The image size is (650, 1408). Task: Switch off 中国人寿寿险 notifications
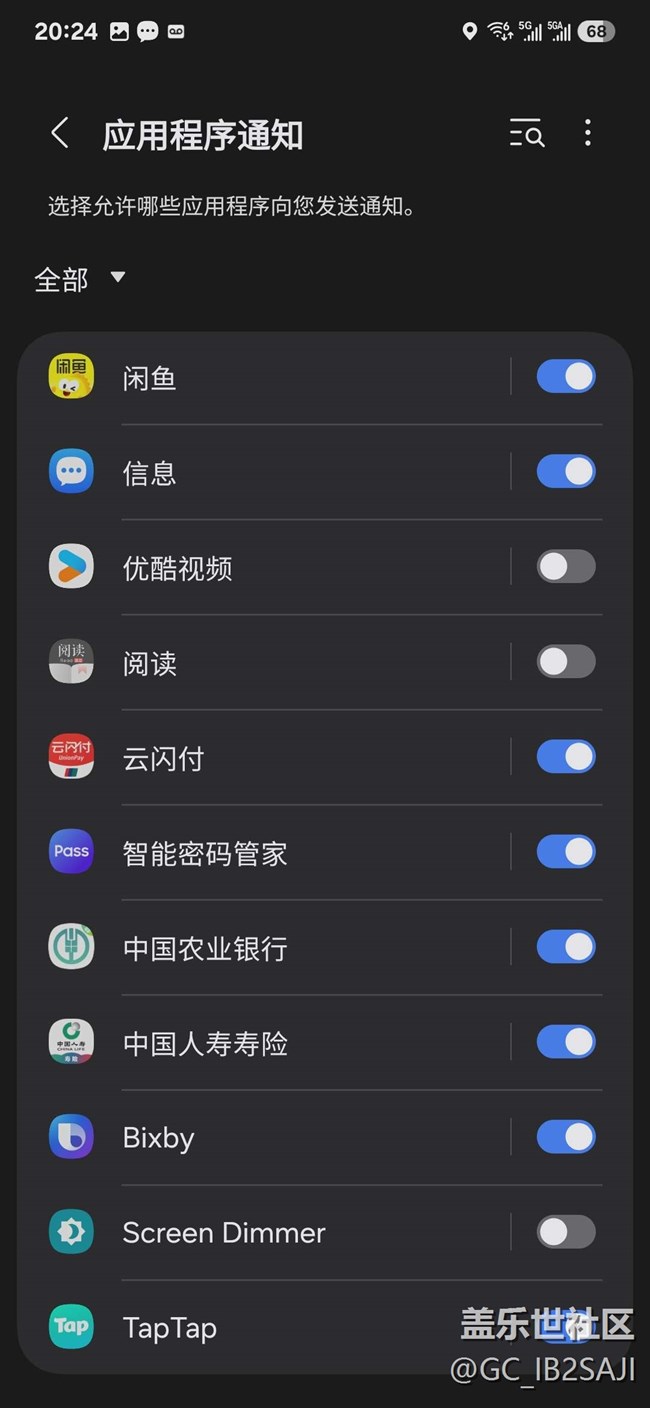click(566, 1042)
